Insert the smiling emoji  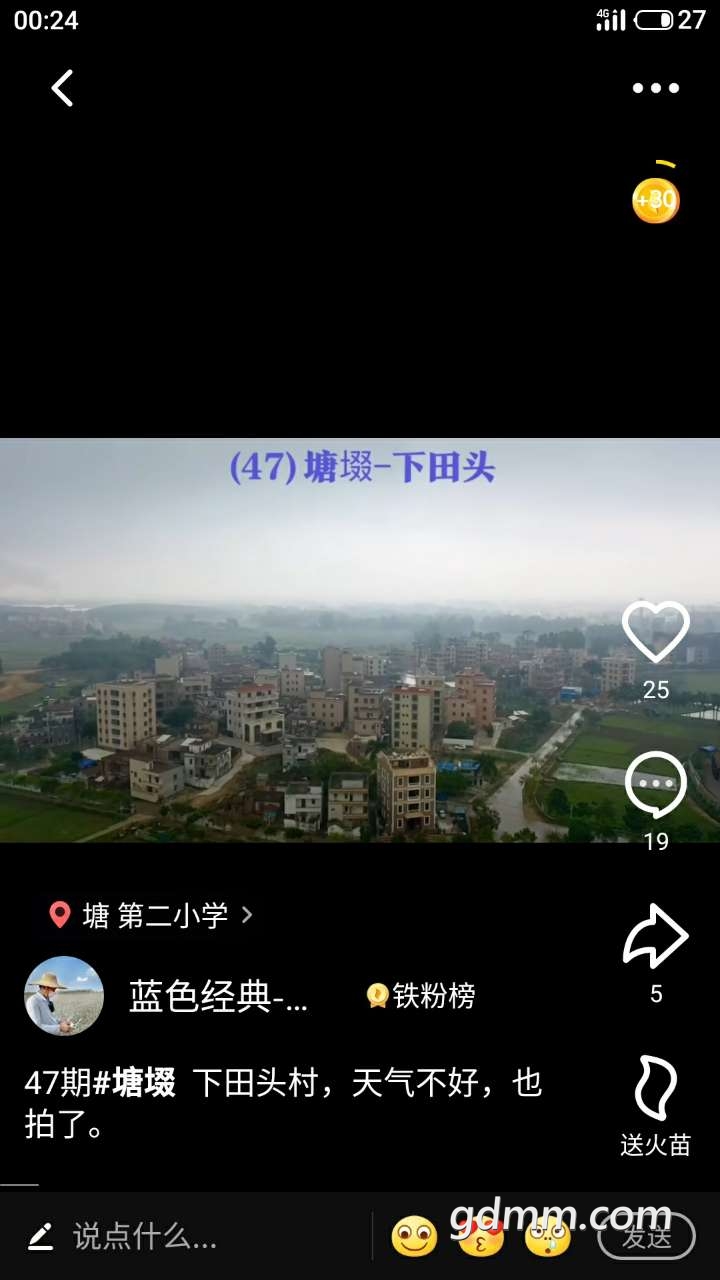pos(414,1237)
